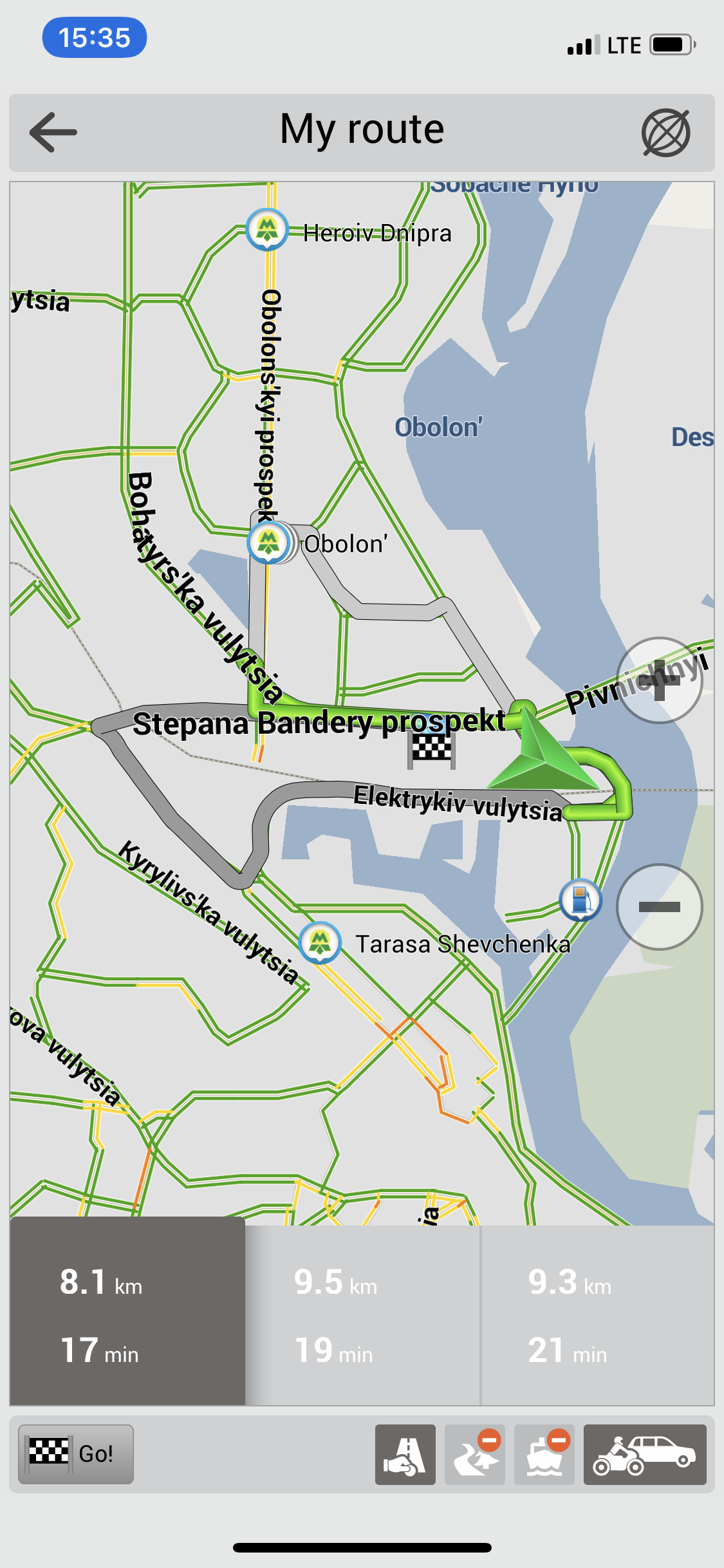Toggle the avoid unpaved roads option

pos(475,1455)
